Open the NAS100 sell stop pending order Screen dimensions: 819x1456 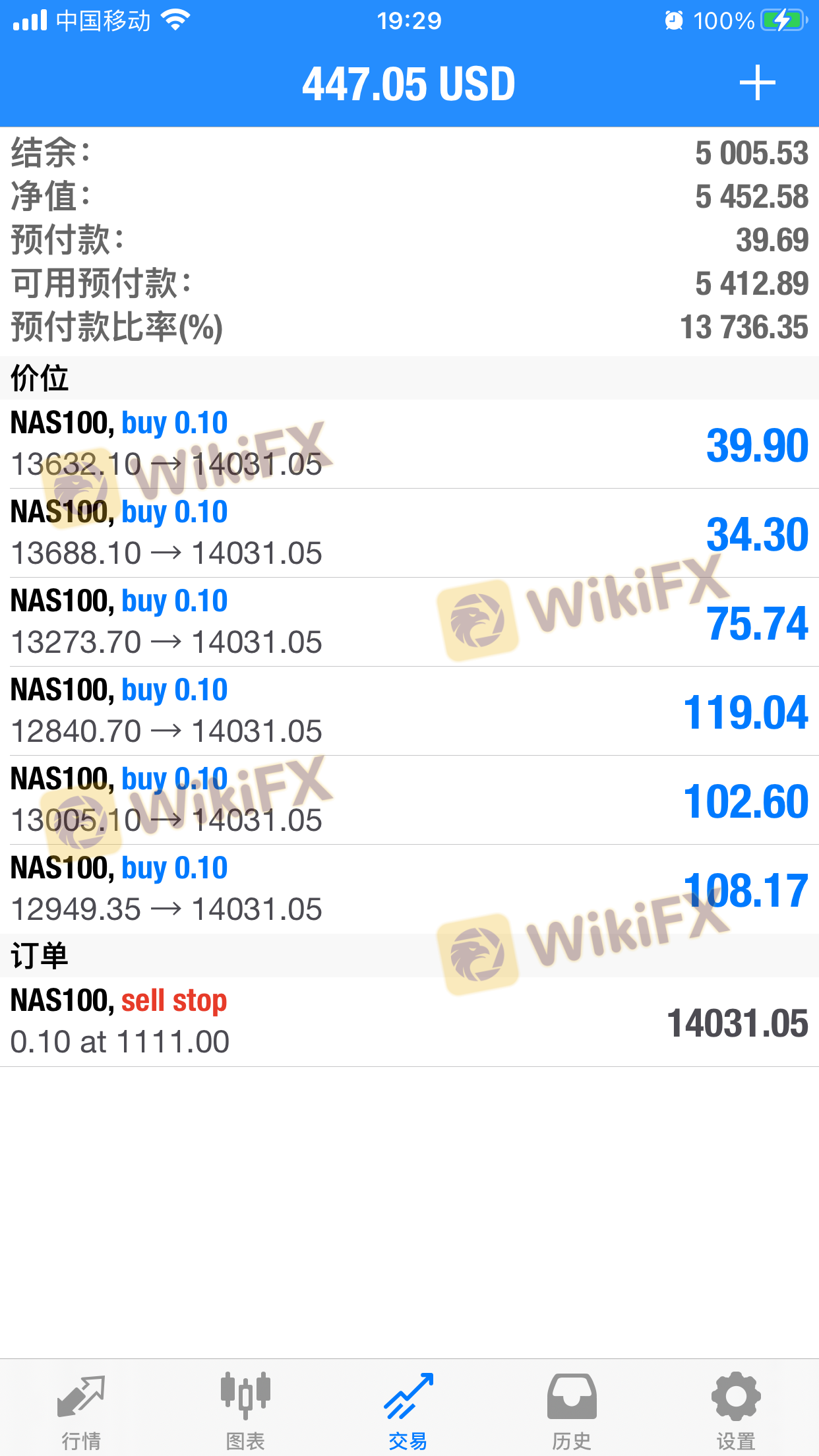[x=409, y=1021]
